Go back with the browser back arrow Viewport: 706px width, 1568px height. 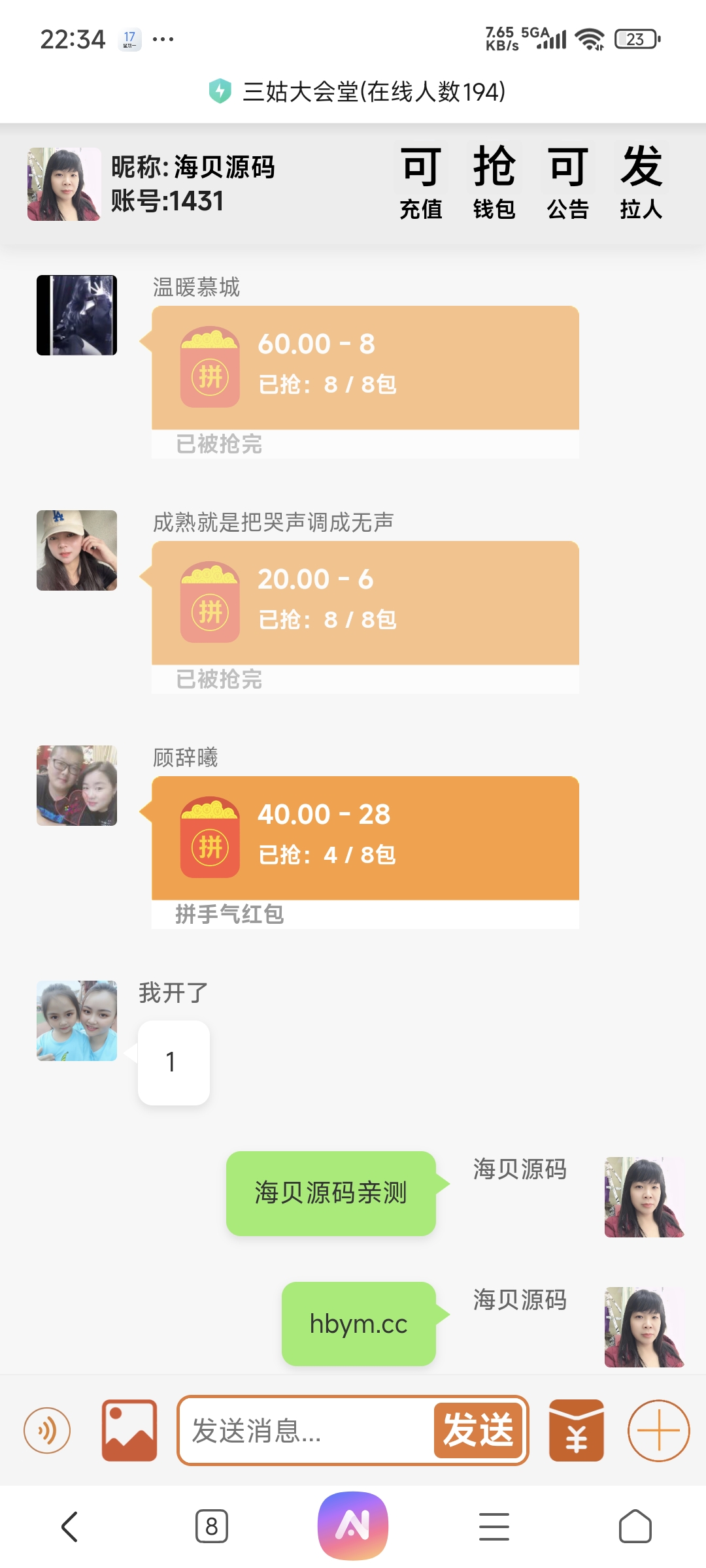69,1527
